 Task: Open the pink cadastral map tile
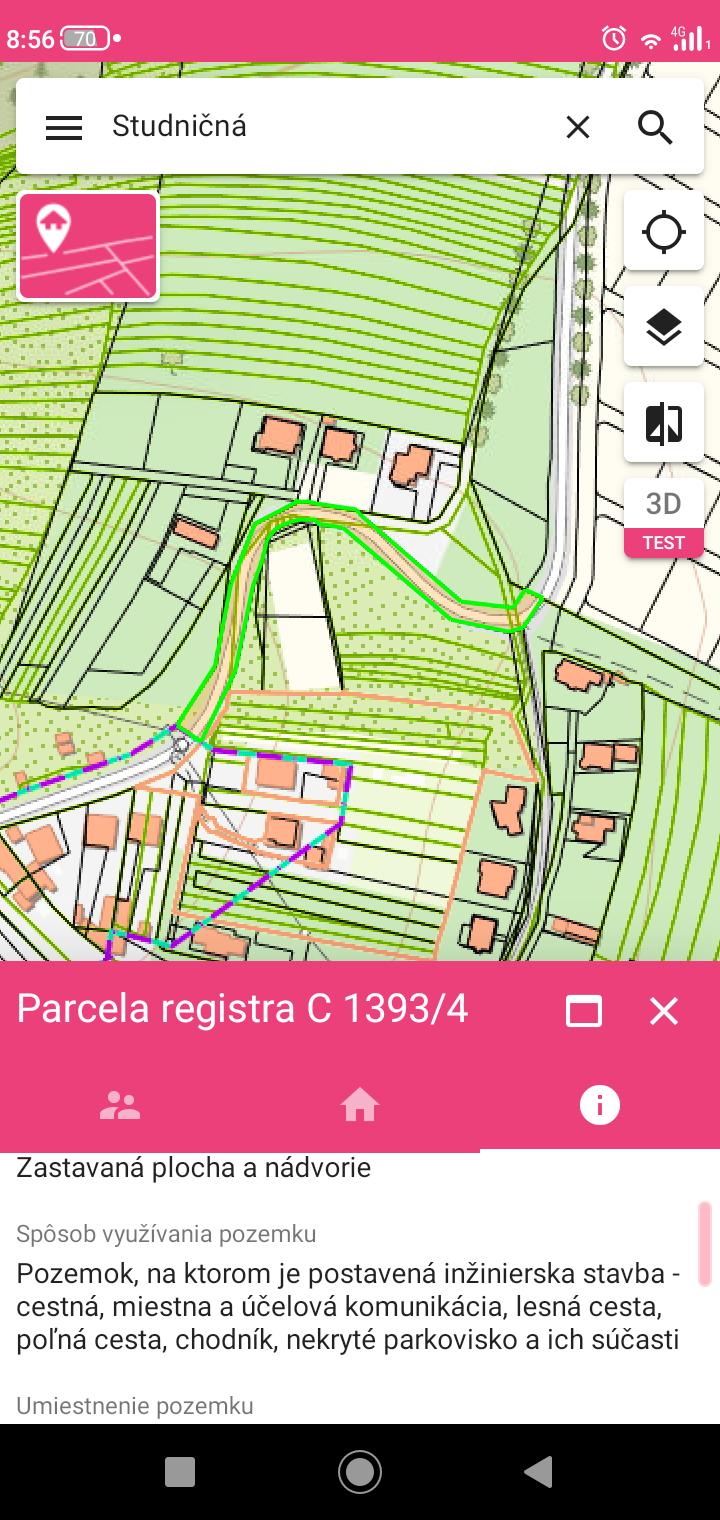pos(88,246)
